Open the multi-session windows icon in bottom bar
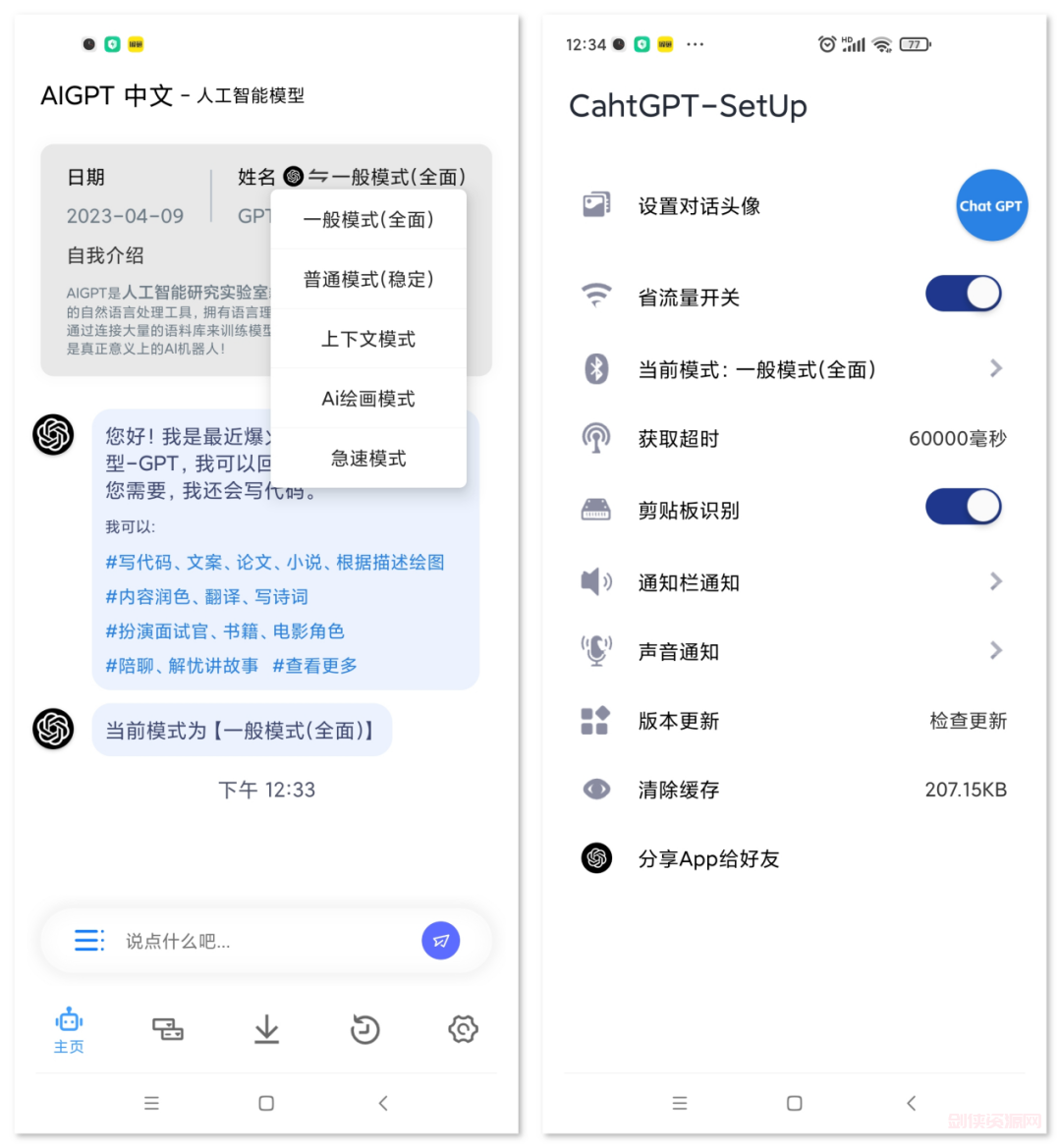The image size is (1061, 1148). click(167, 1029)
